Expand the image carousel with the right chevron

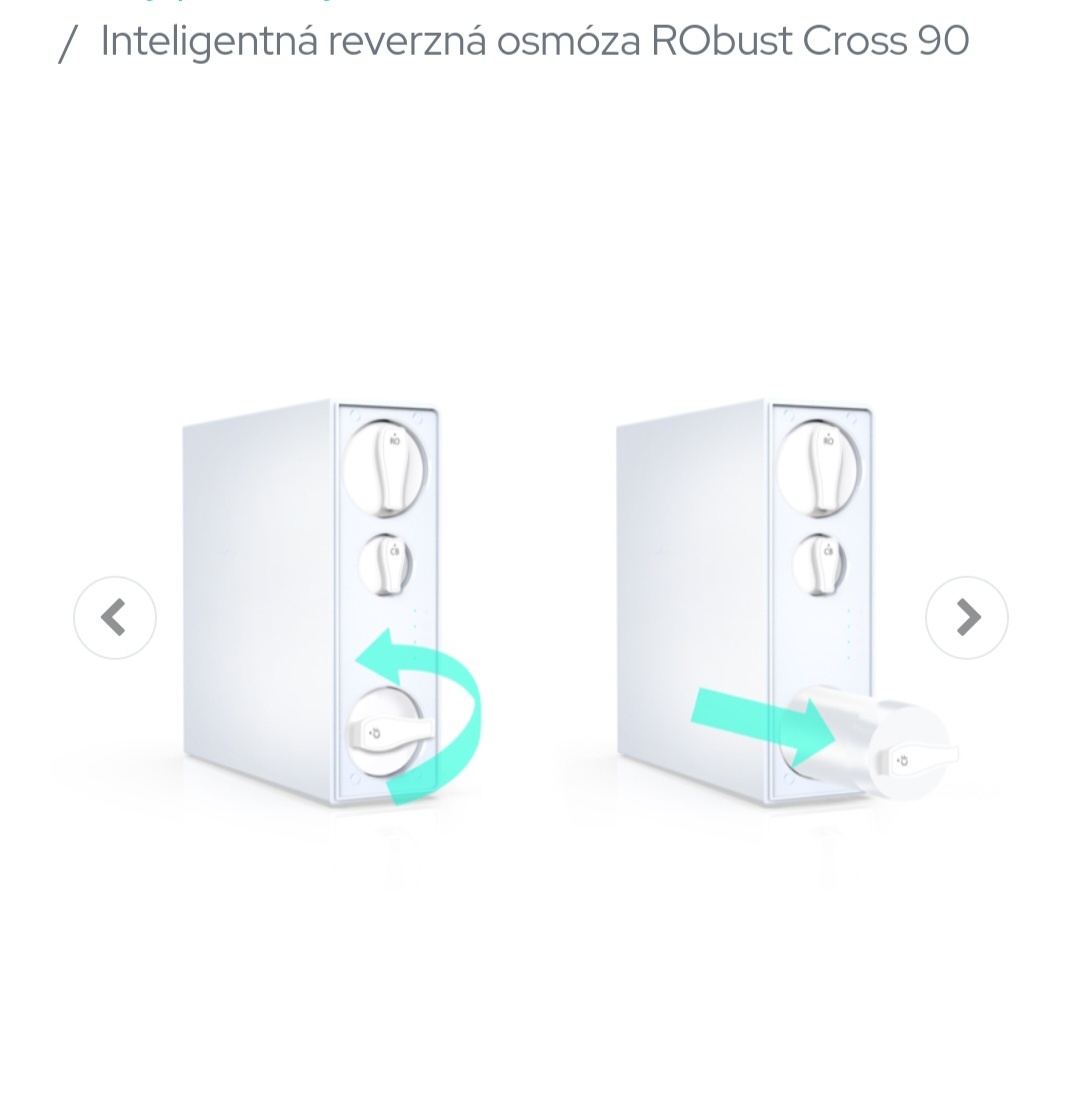point(966,617)
